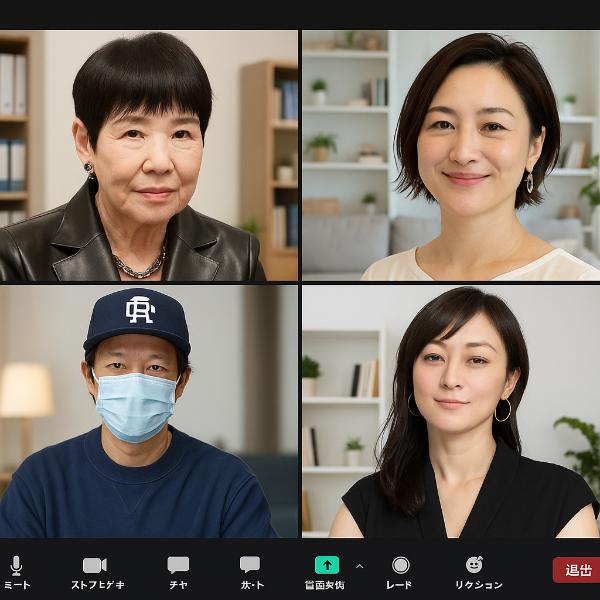Mute the microphone
Screen dimensions: 600x600
[16, 566]
